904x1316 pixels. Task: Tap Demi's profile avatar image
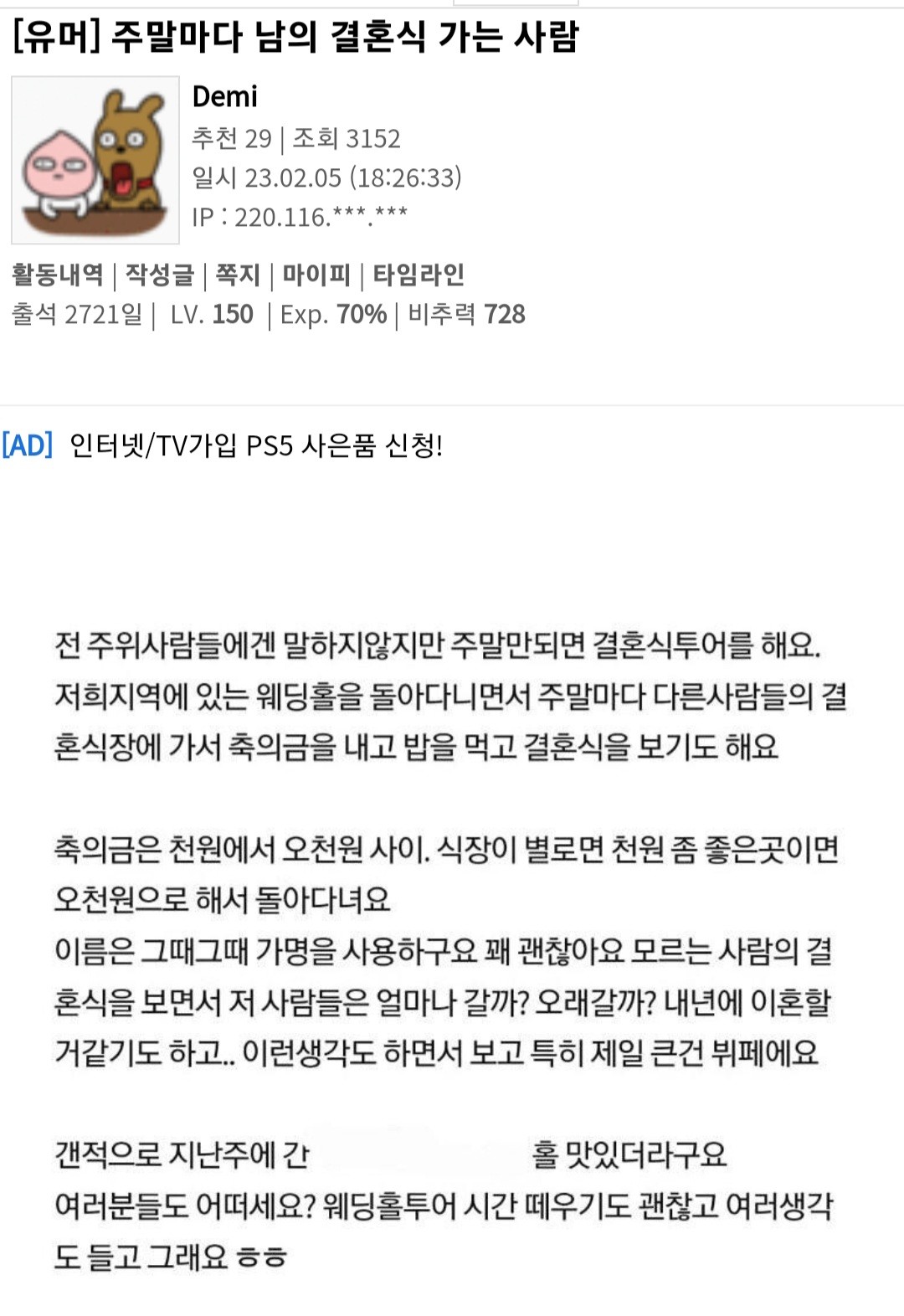pyautogui.click(x=95, y=160)
